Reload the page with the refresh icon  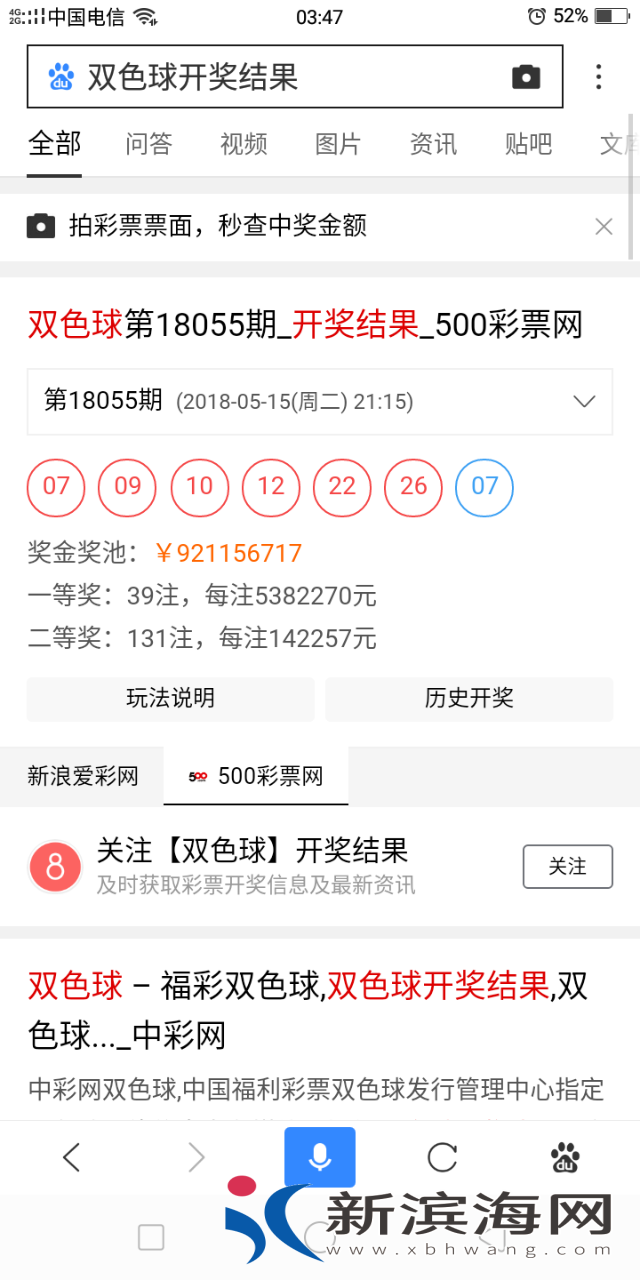coord(442,1158)
